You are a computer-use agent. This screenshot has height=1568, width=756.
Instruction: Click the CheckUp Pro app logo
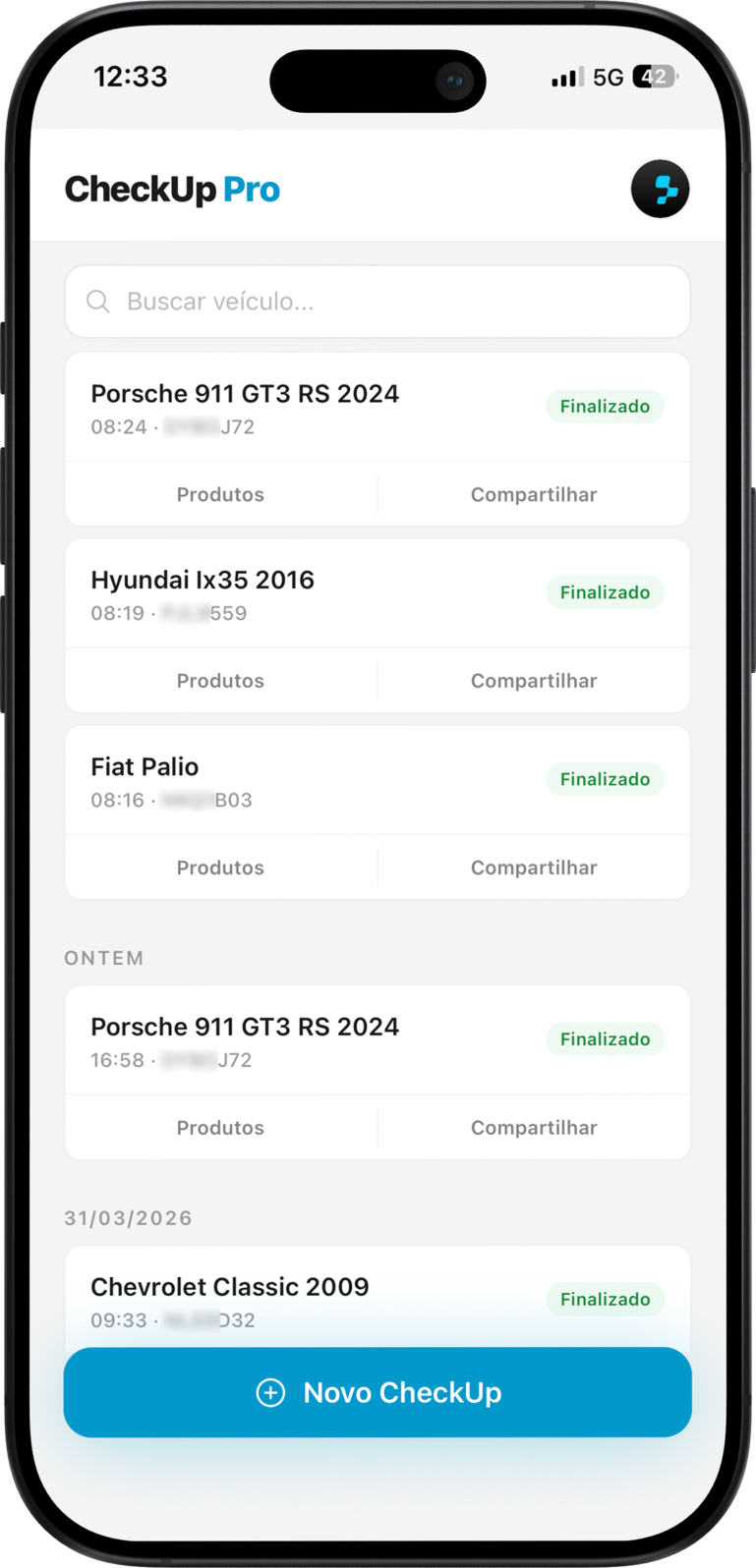172,189
